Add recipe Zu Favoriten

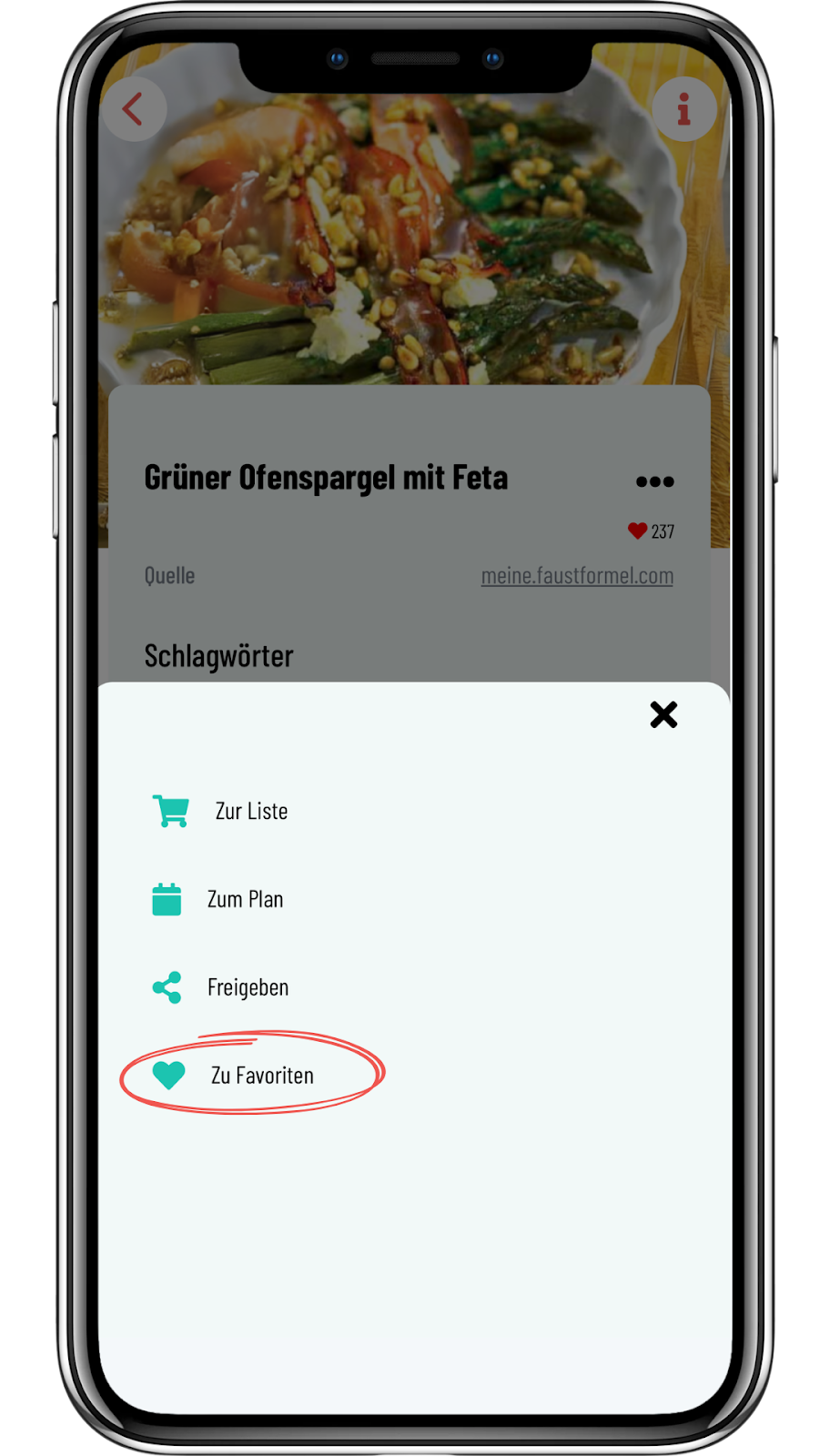tap(261, 1076)
